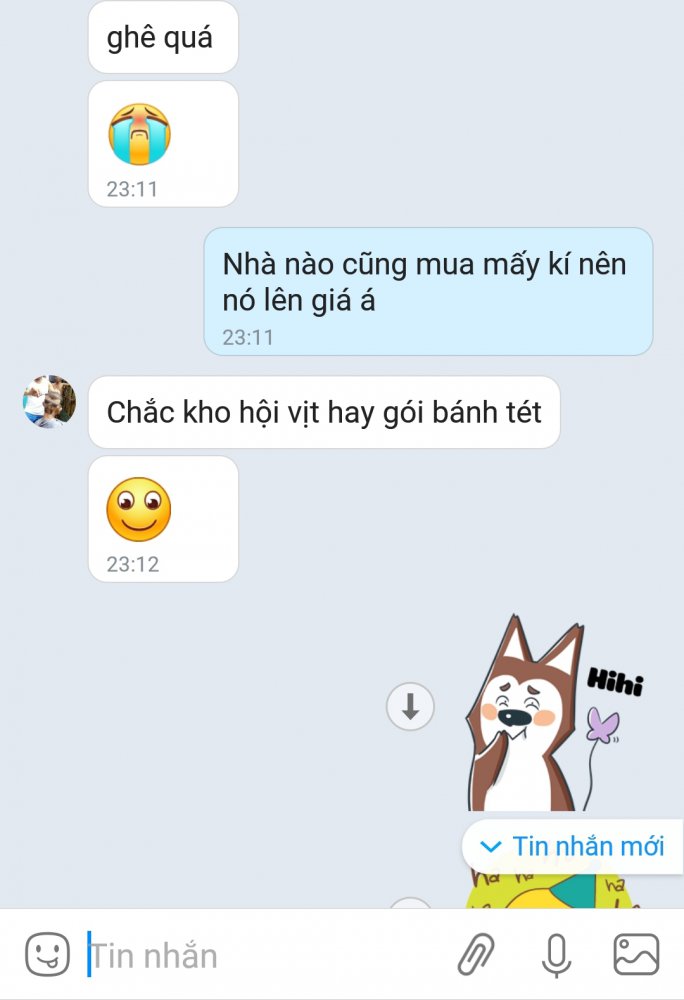This screenshot has width=684, height=1000.
Task: Open the Hihi fox sticker
Action: click(x=545, y=715)
